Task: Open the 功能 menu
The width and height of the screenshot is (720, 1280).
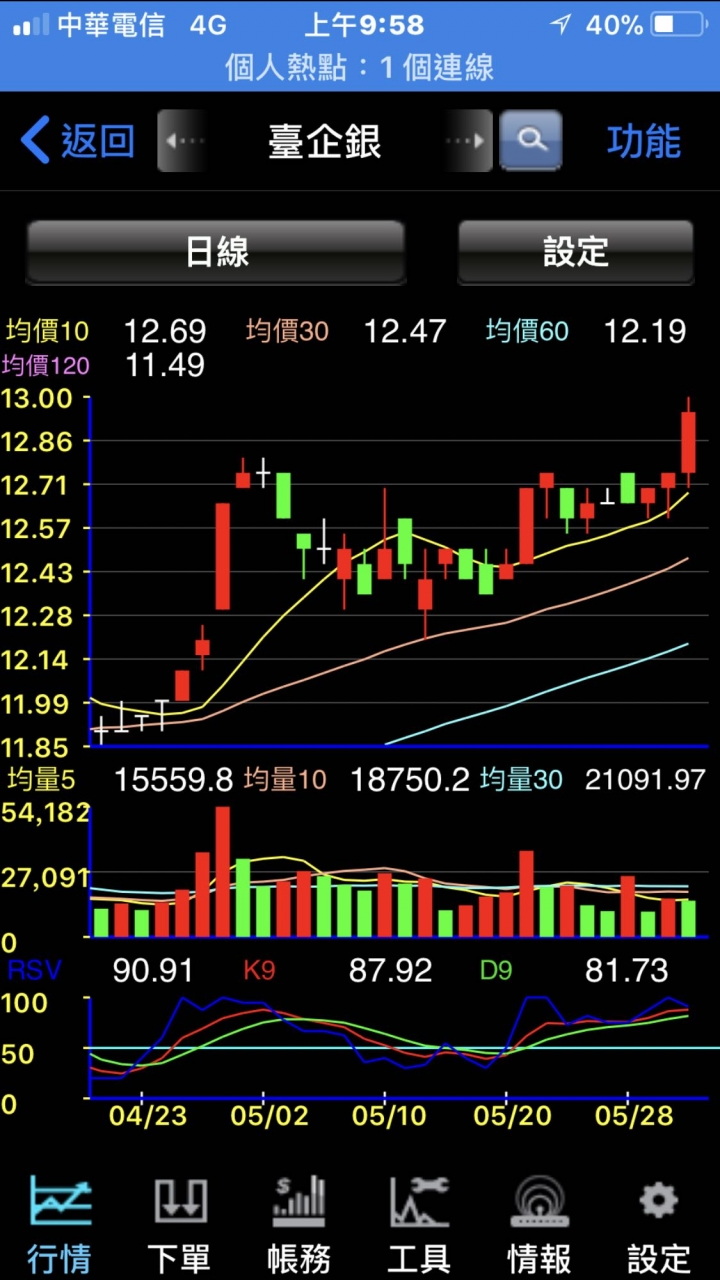Action: (643, 141)
